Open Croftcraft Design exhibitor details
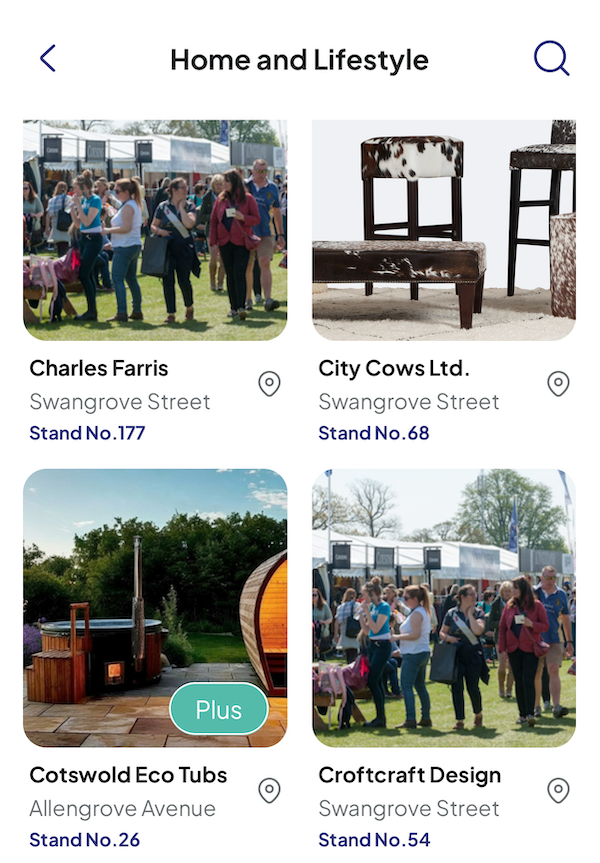 click(x=444, y=608)
